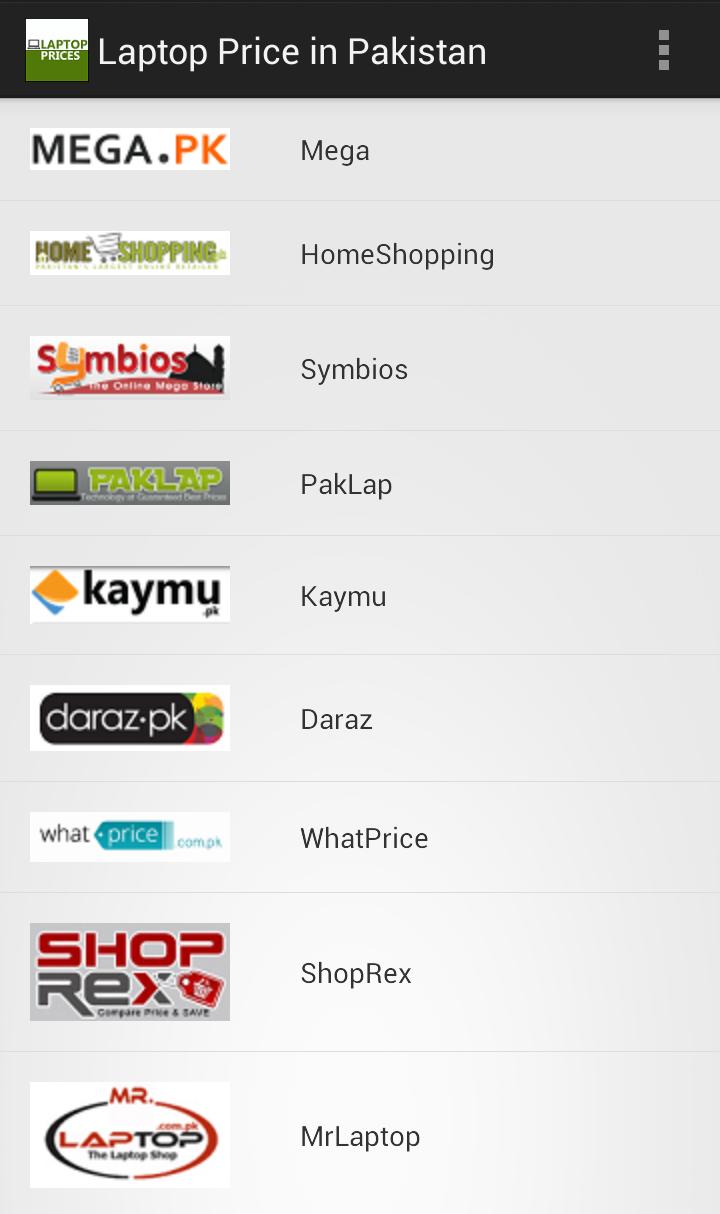Open the overflow menu
720x1214 pixels.
point(663,50)
